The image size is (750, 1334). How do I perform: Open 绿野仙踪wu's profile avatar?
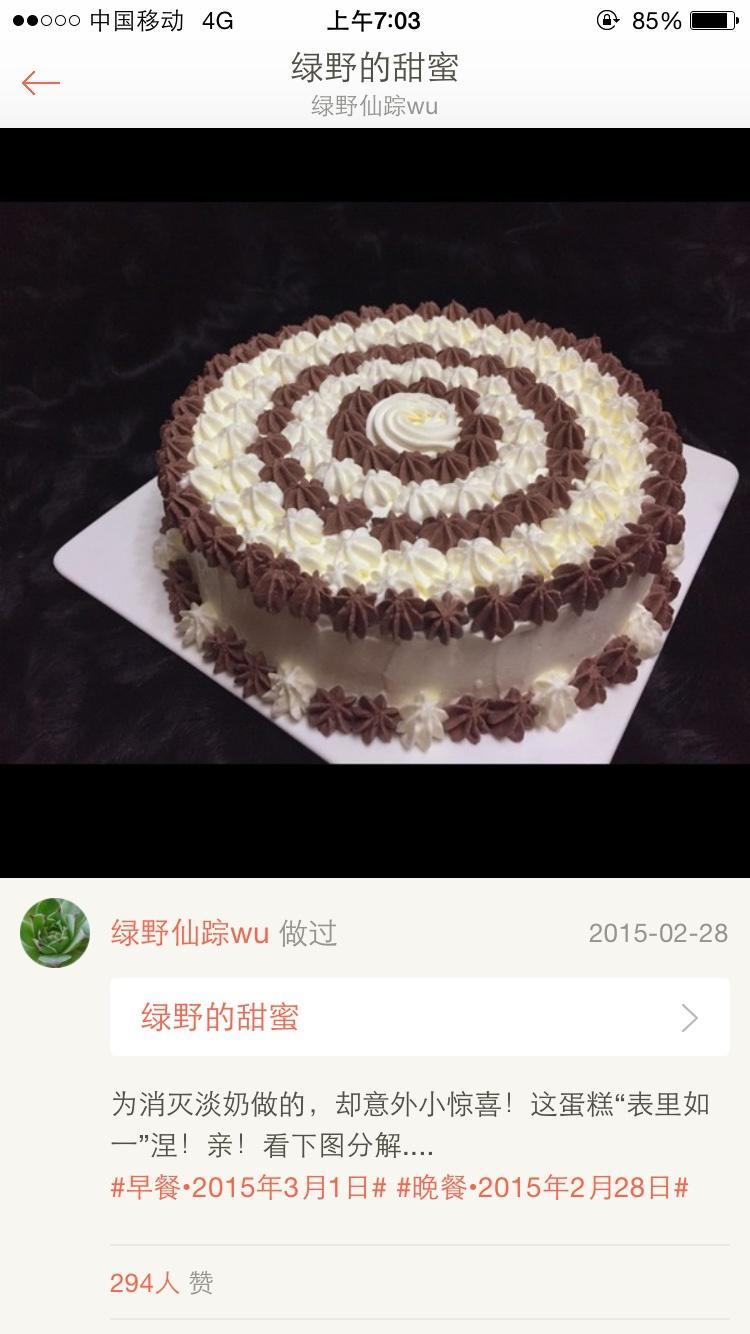[x=55, y=932]
